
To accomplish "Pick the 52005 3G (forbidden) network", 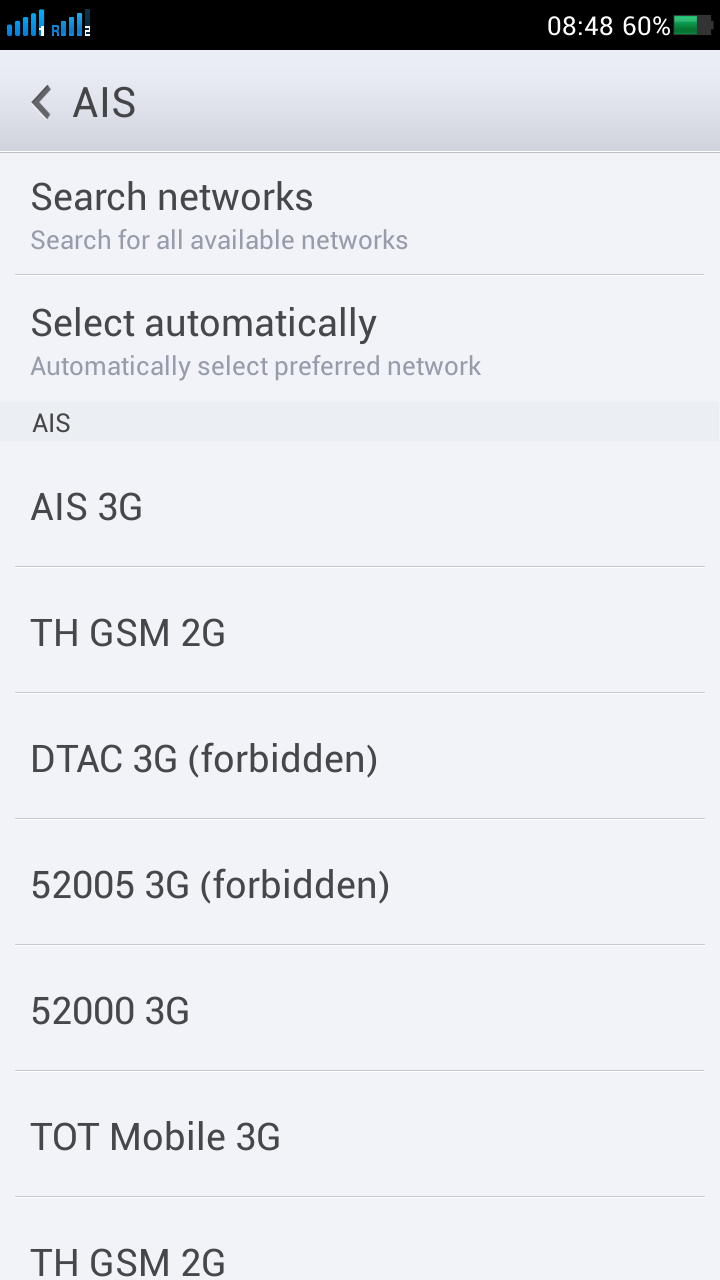I will click(360, 883).
